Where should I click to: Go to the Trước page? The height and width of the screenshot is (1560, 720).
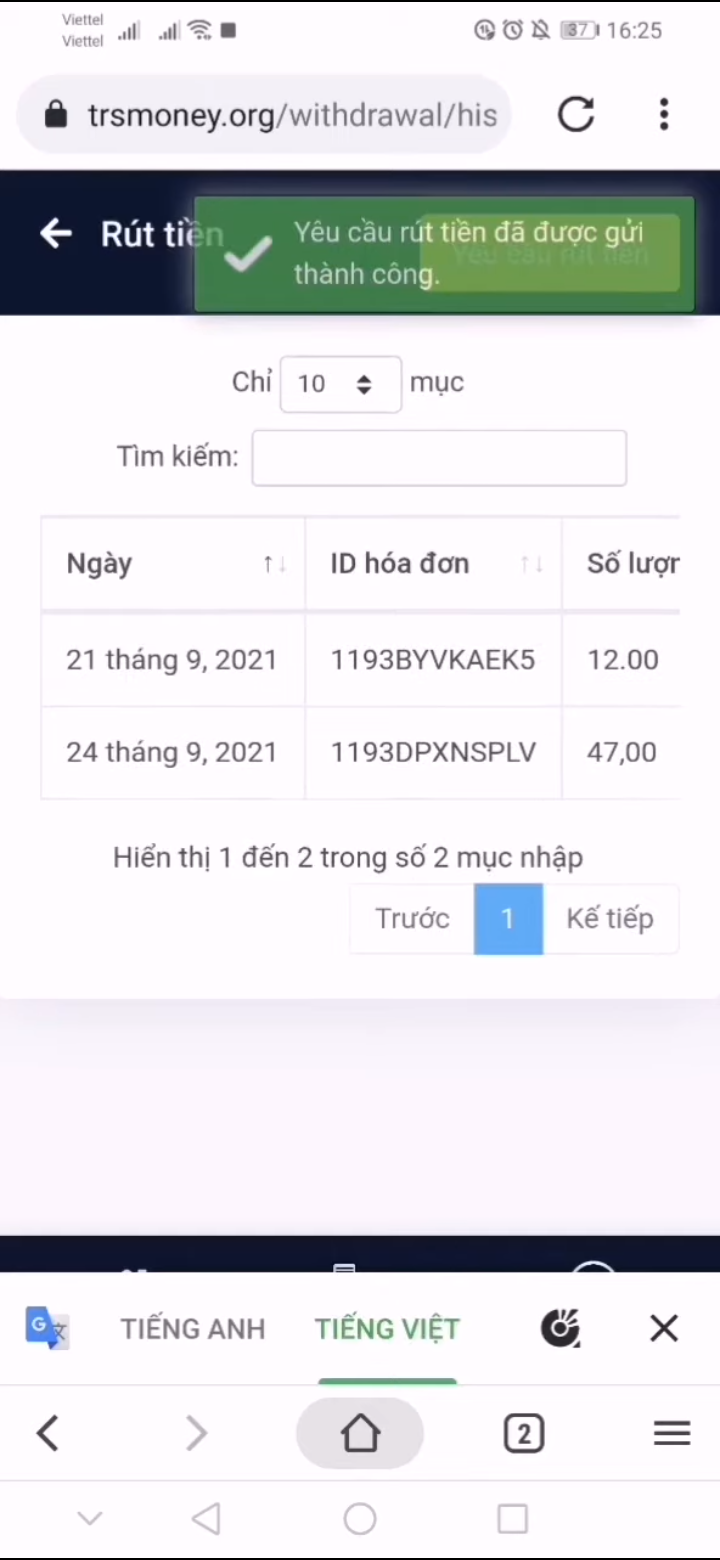pyautogui.click(x=412, y=919)
